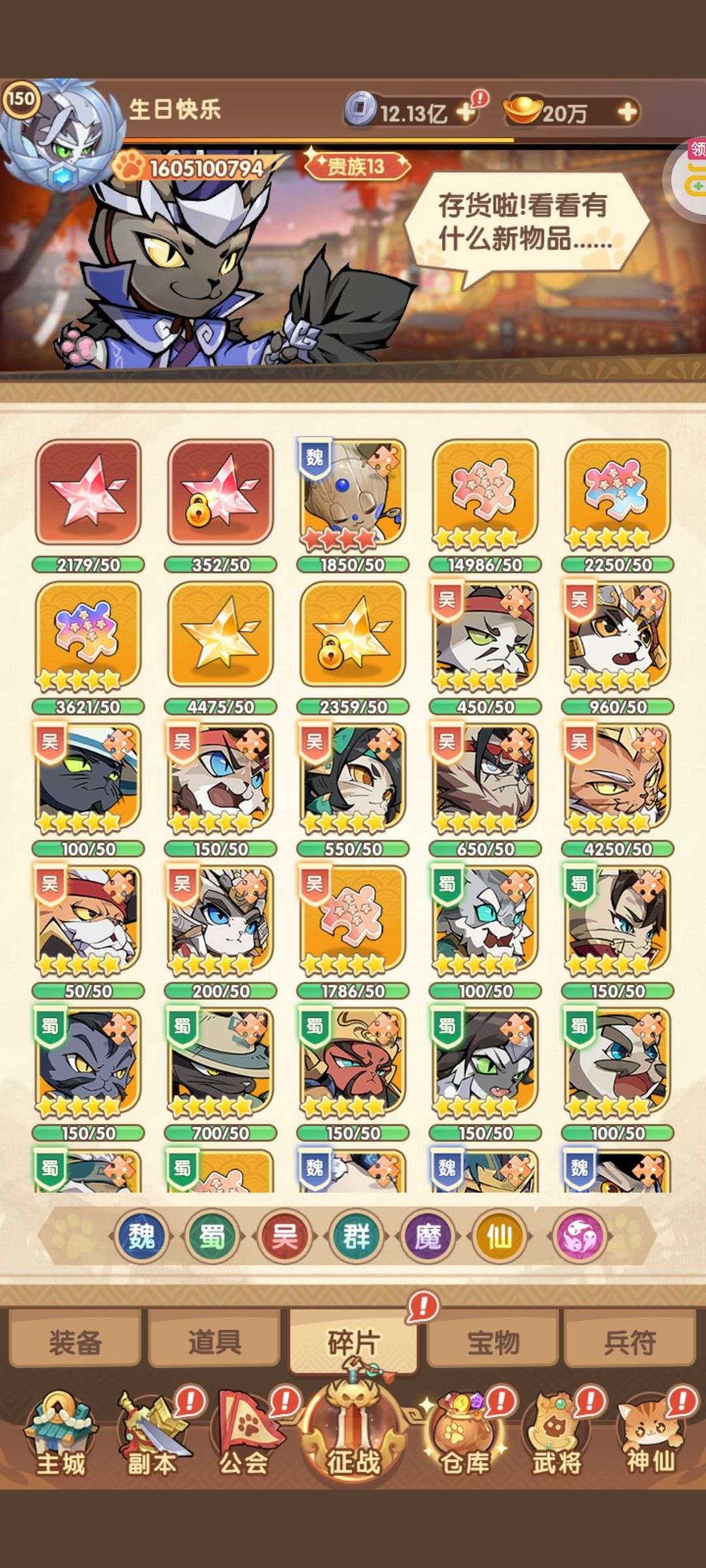Filter fragments by 仙 faction

pos(500,1236)
